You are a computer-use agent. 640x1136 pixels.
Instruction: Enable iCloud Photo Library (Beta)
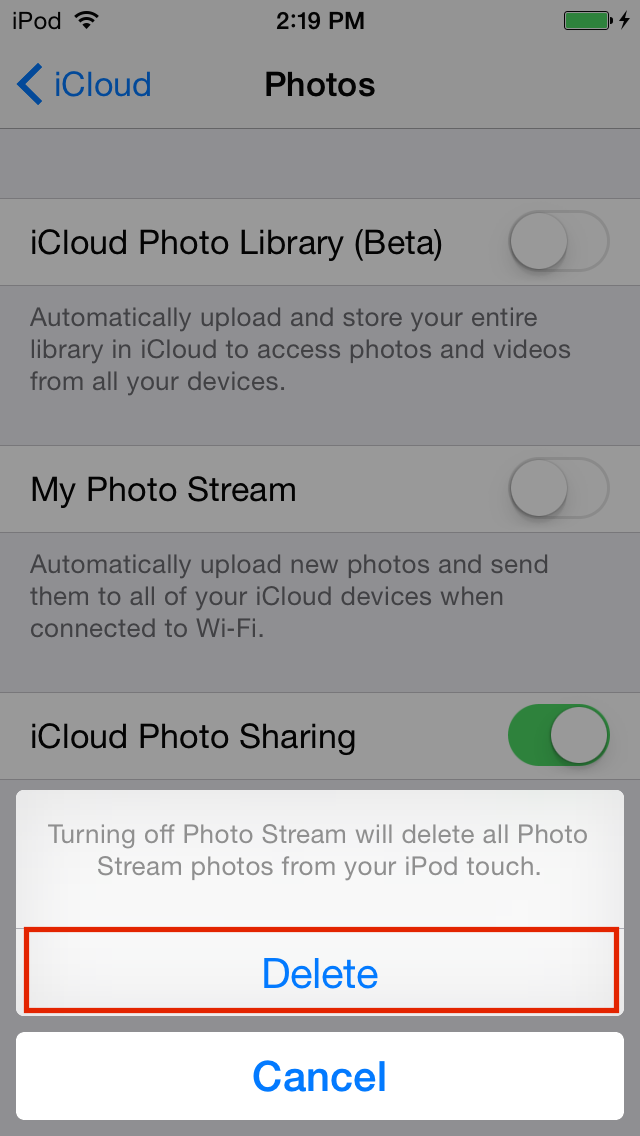coord(559,241)
